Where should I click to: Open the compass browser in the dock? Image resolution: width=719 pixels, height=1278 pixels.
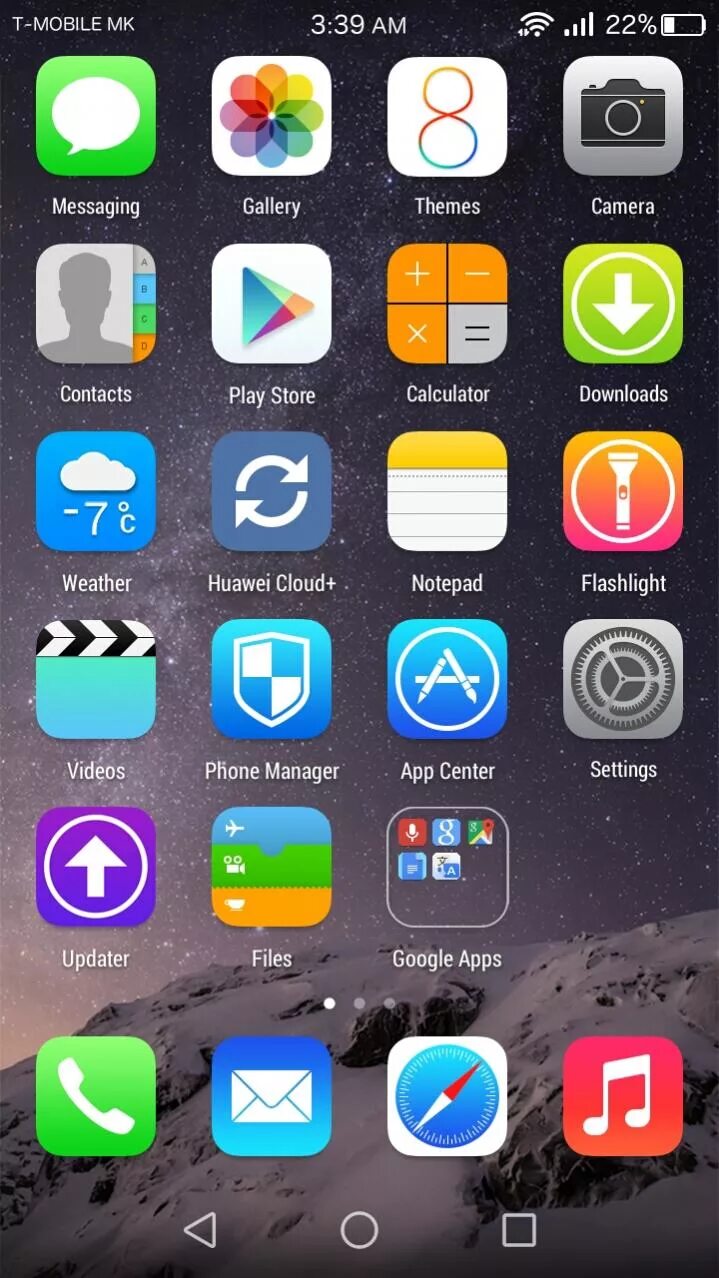(447, 1096)
